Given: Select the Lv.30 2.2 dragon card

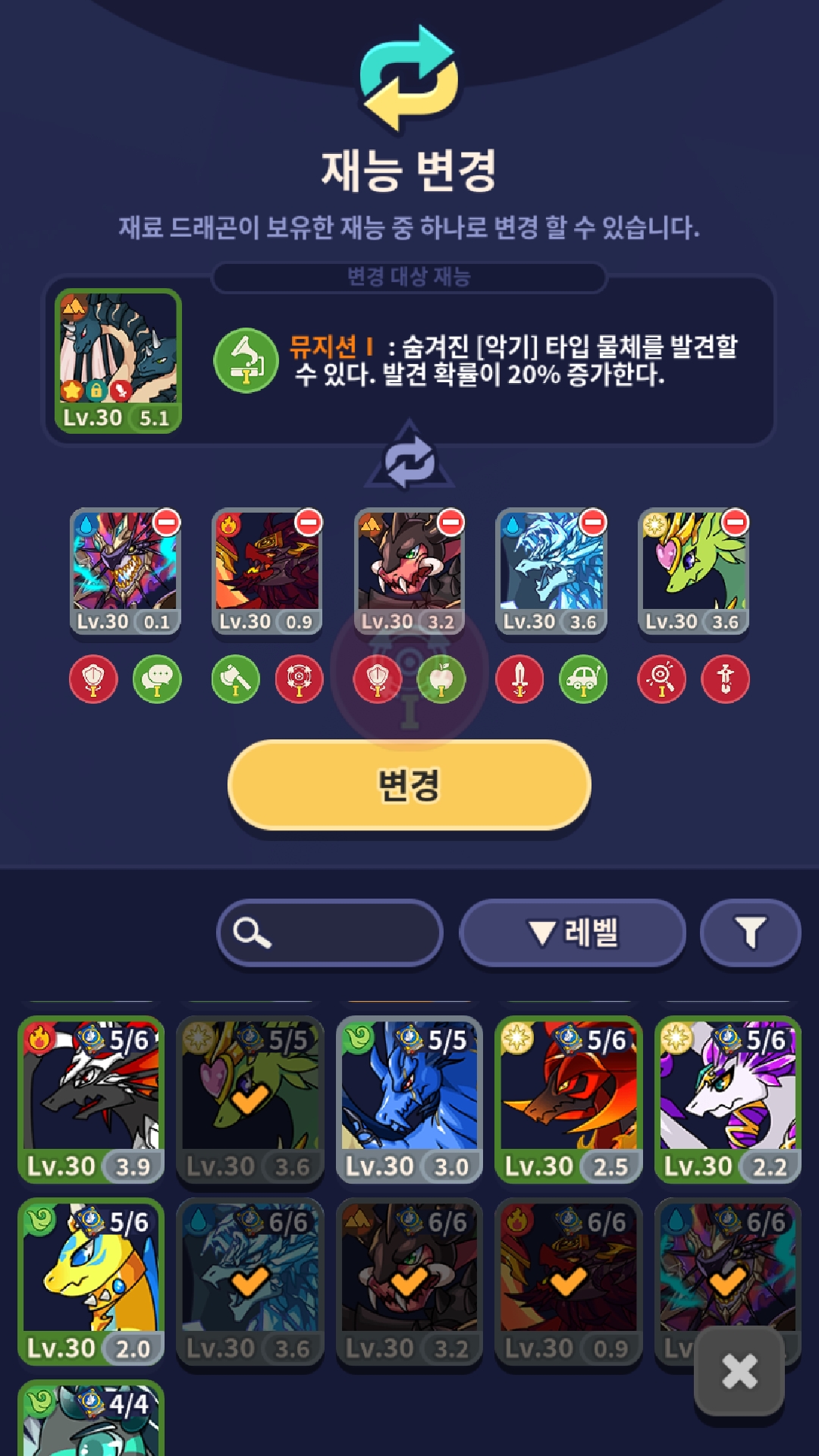Looking at the screenshot, I should [x=728, y=1100].
